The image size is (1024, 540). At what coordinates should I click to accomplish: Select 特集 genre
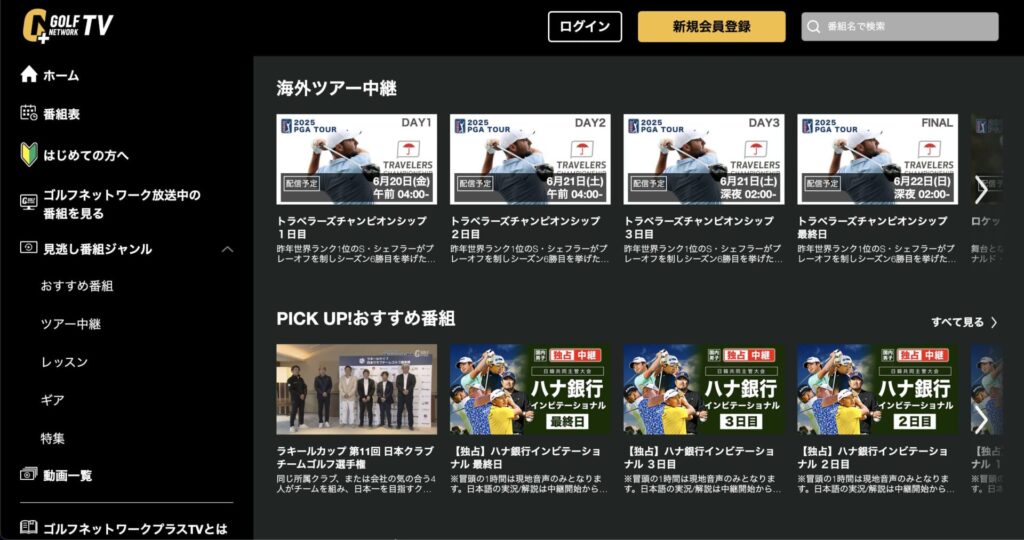click(x=53, y=438)
